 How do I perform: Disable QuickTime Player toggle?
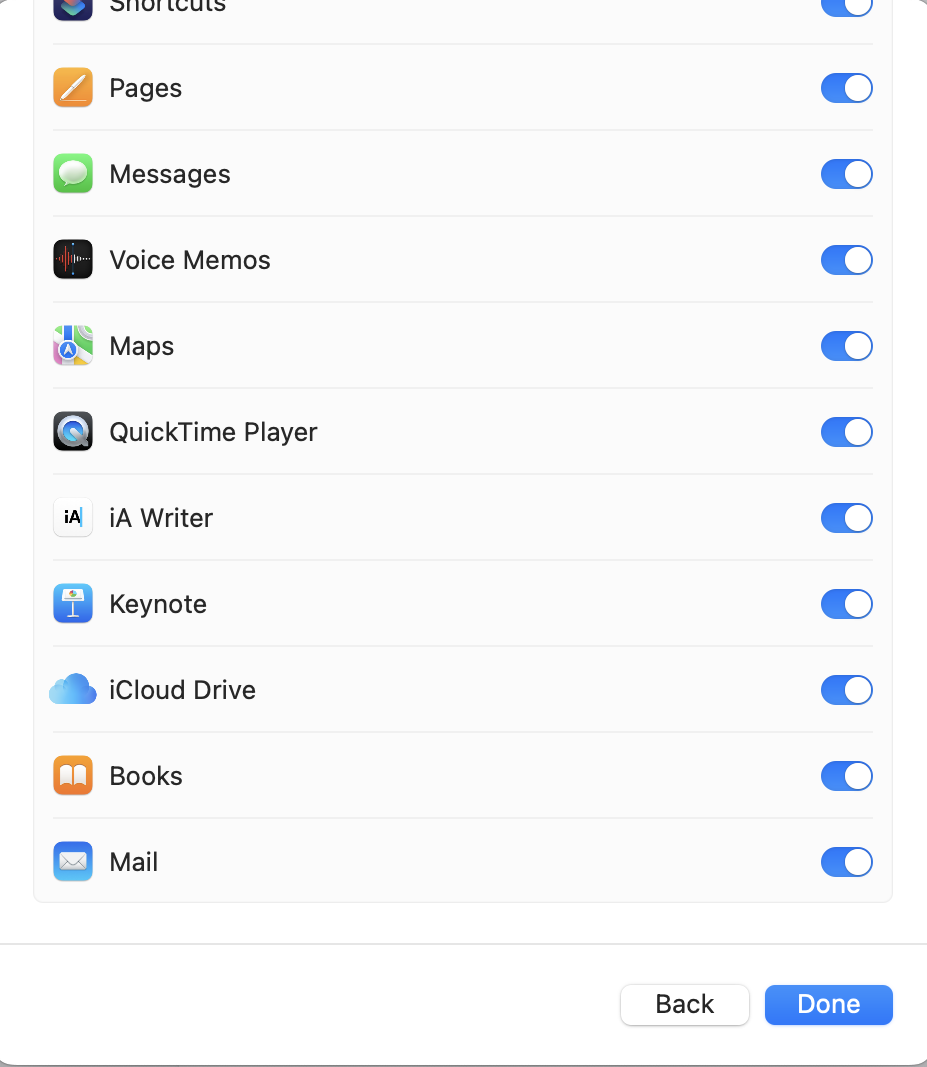(847, 432)
